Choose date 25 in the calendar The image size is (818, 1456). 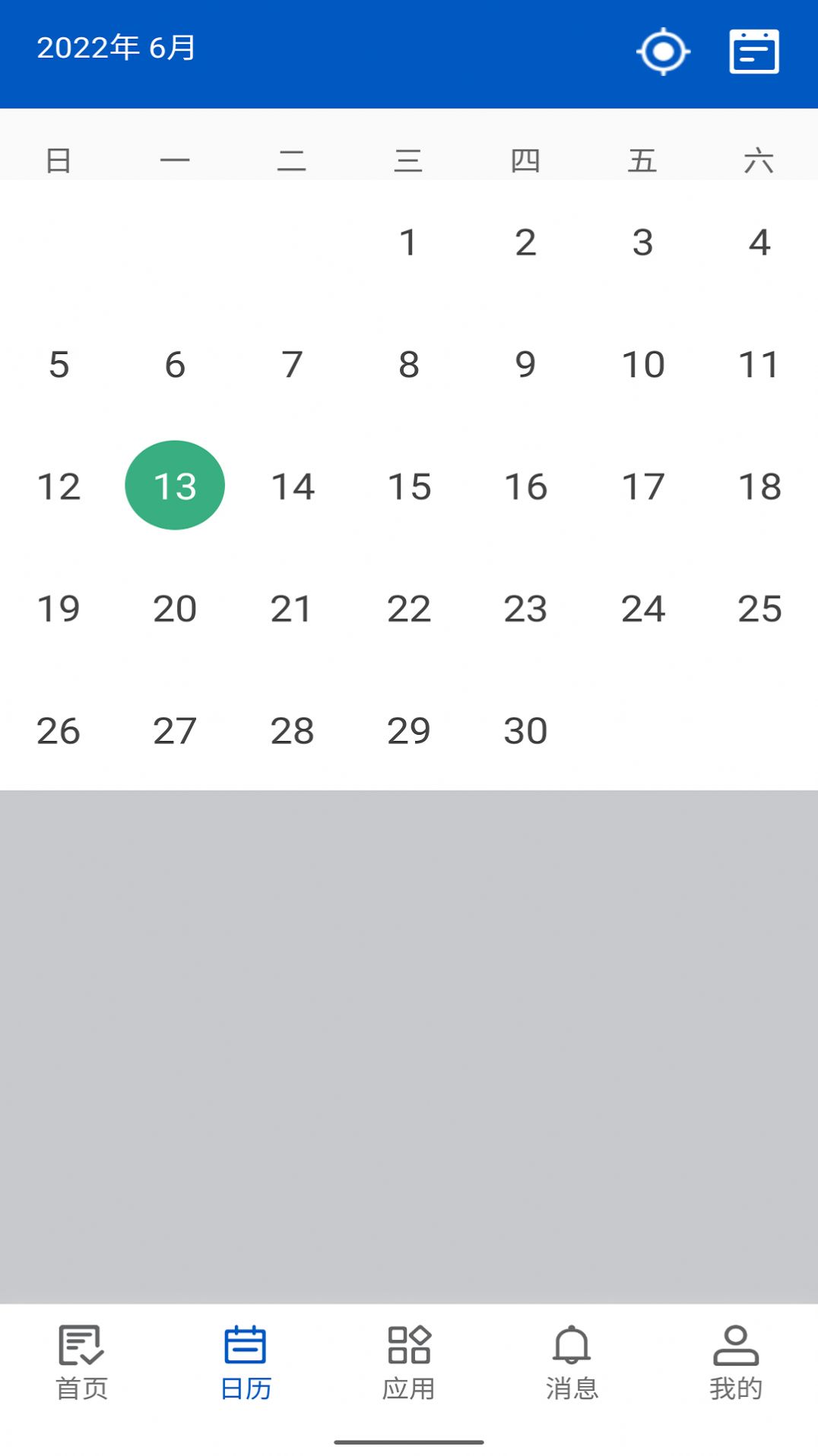[x=759, y=609]
